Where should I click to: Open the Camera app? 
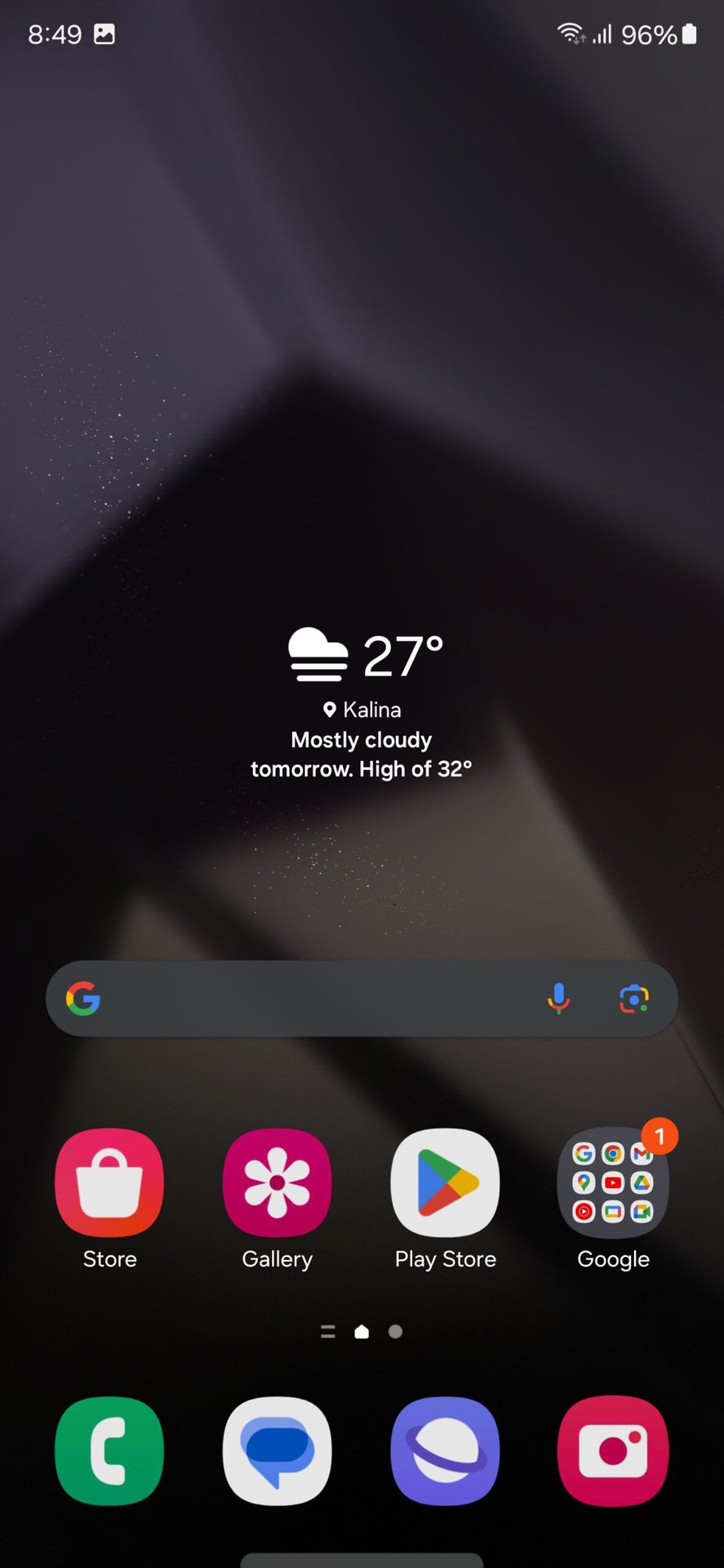(x=613, y=1450)
